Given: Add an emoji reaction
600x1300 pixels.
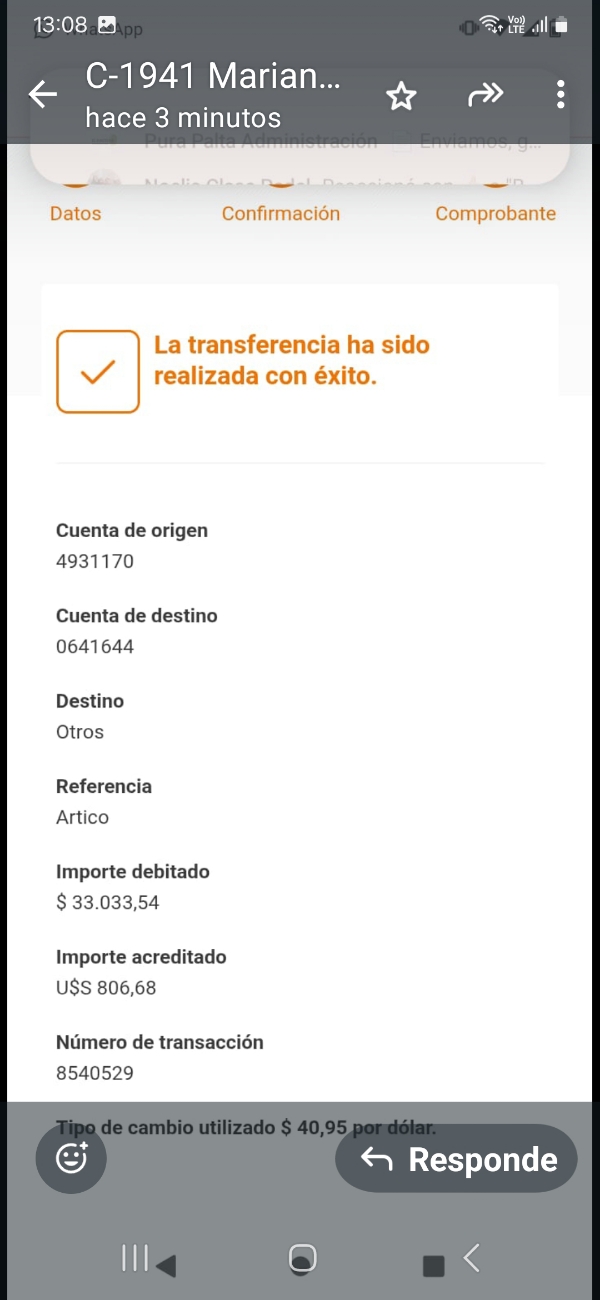Looking at the screenshot, I should pyautogui.click(x=72, y=1158).
